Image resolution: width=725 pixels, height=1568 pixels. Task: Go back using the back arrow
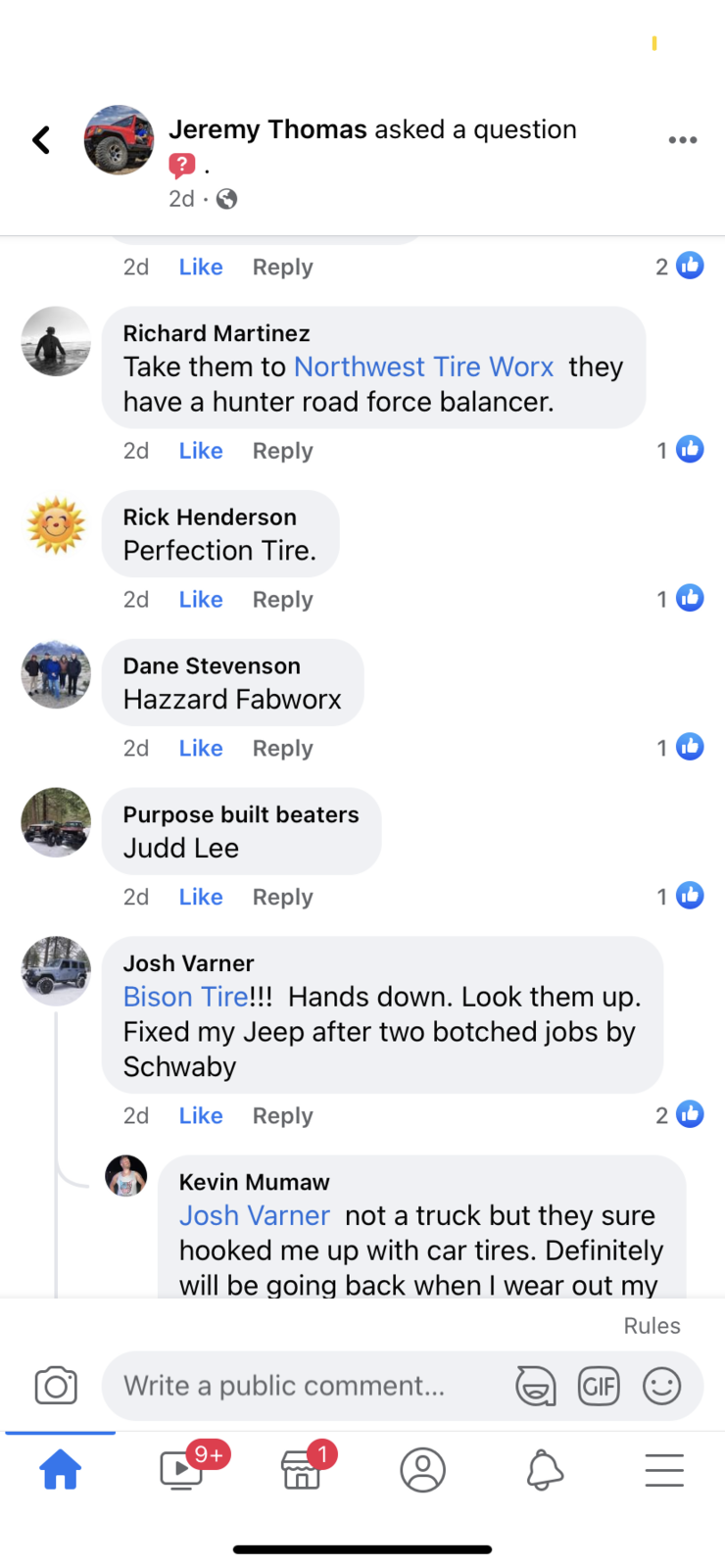pyautogui.click(x=41, y=140)
